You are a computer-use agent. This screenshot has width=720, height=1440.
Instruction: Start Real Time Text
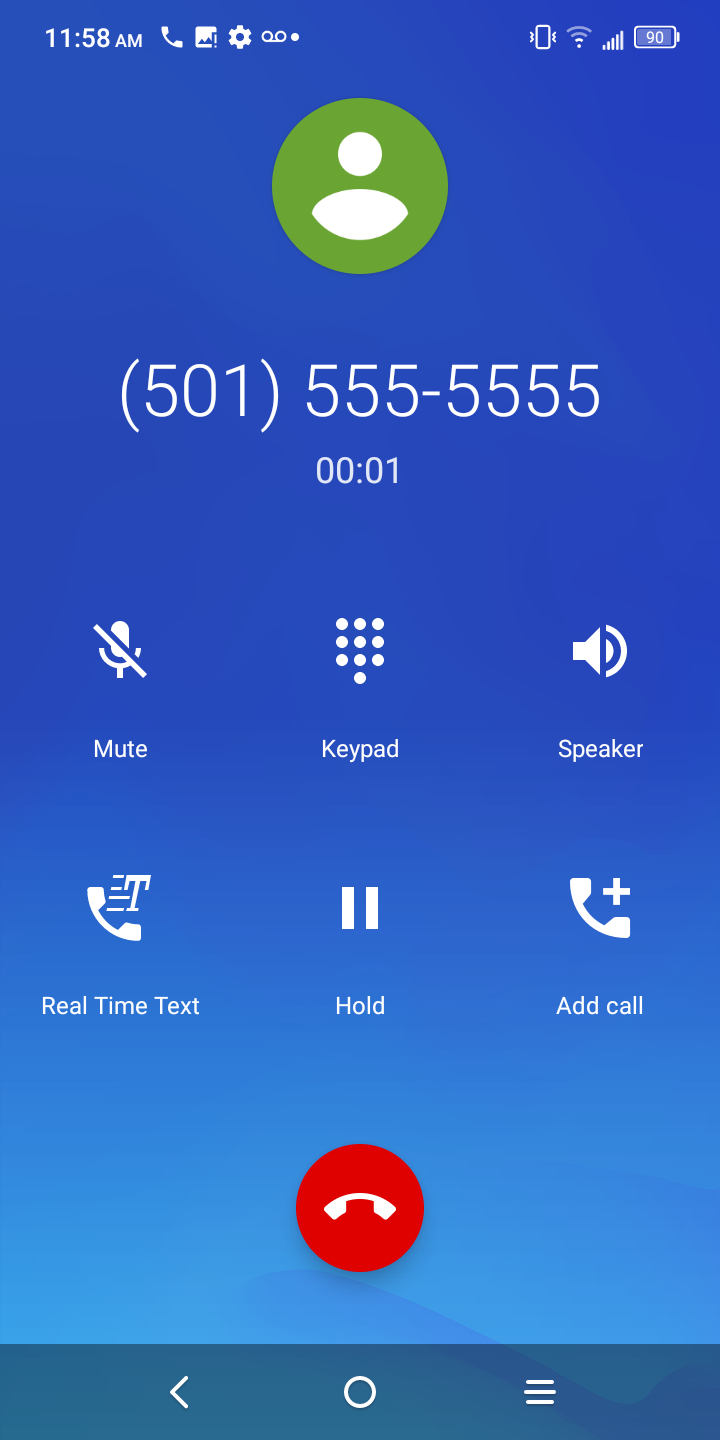pos(120,908)
